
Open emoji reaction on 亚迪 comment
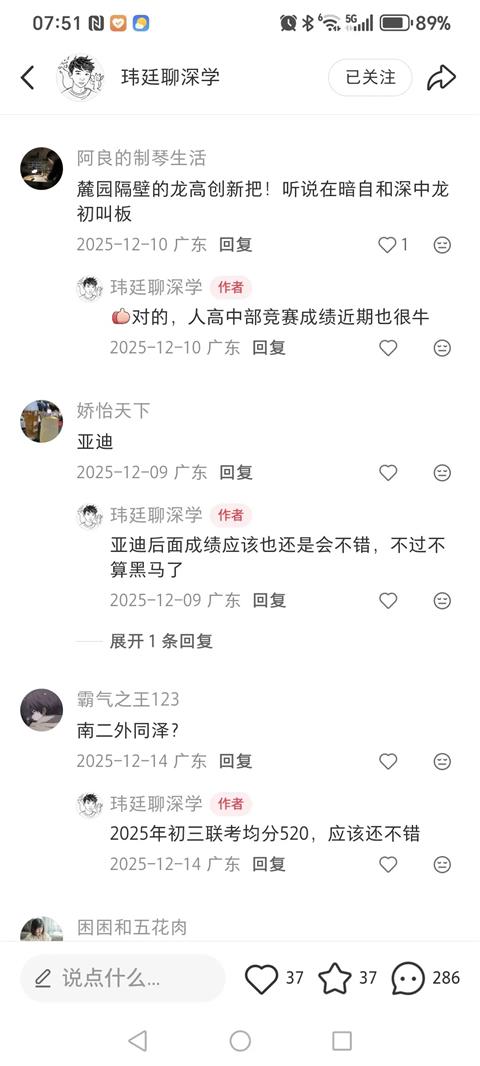(443, 472)
